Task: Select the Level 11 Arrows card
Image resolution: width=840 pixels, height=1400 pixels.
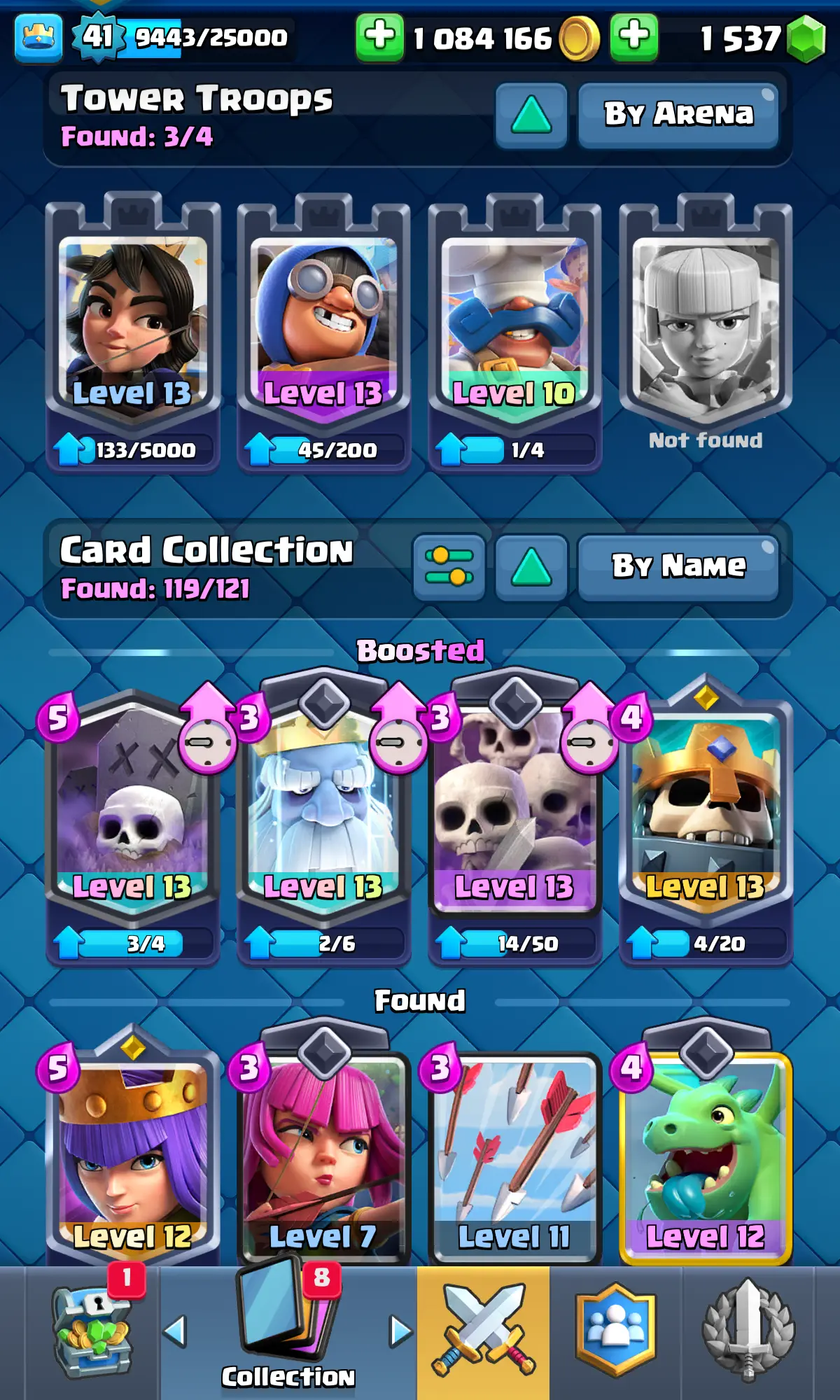Action: pos(514,1155)
